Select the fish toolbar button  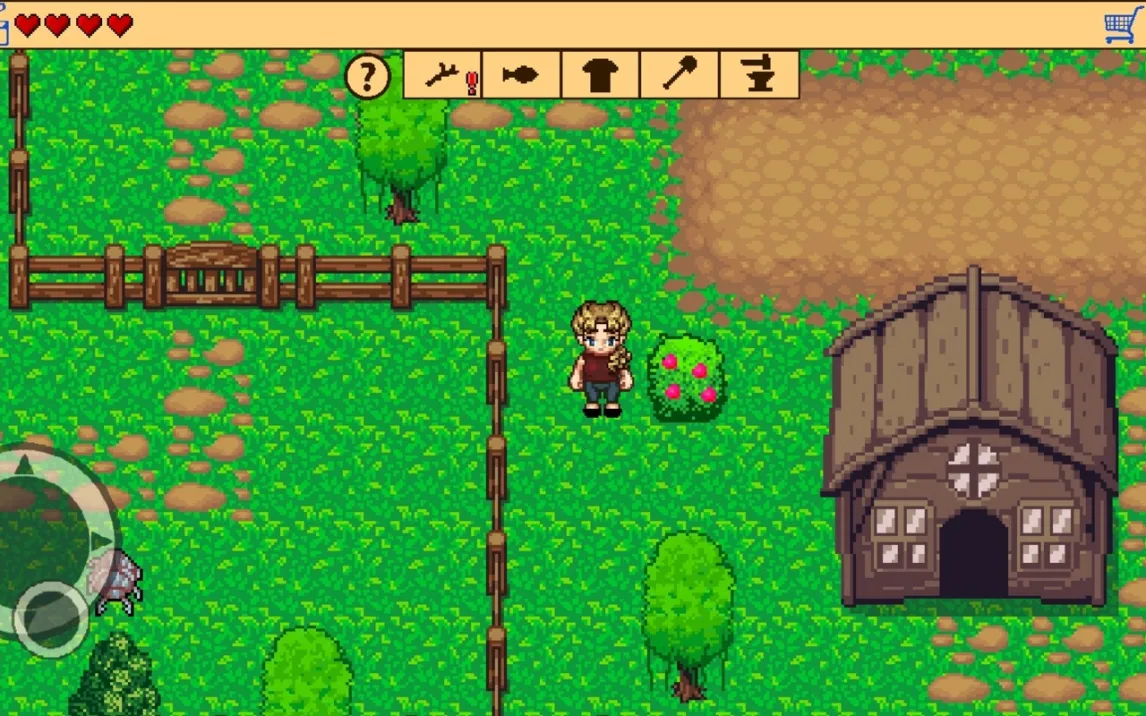(521, 75)
